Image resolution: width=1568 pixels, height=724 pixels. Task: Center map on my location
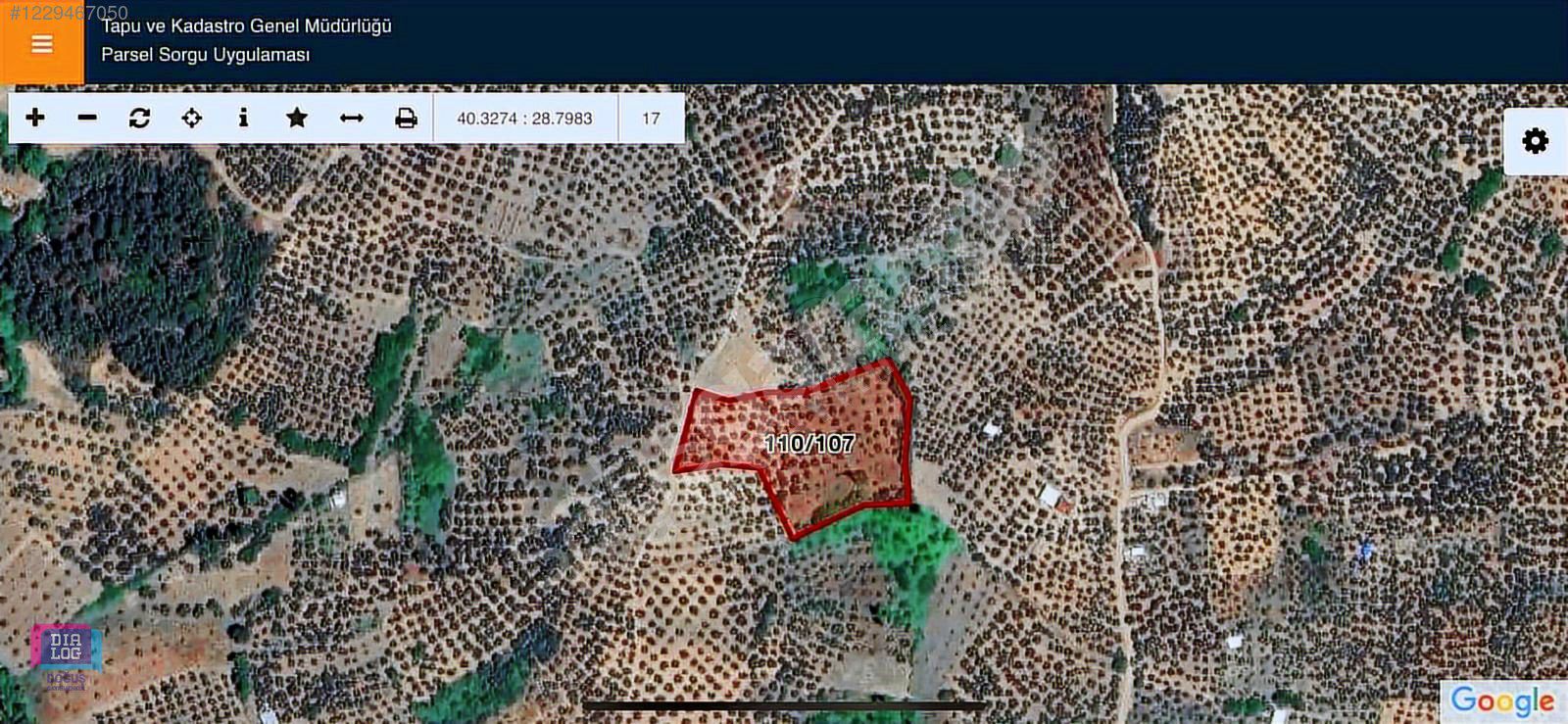pos(192,118)
